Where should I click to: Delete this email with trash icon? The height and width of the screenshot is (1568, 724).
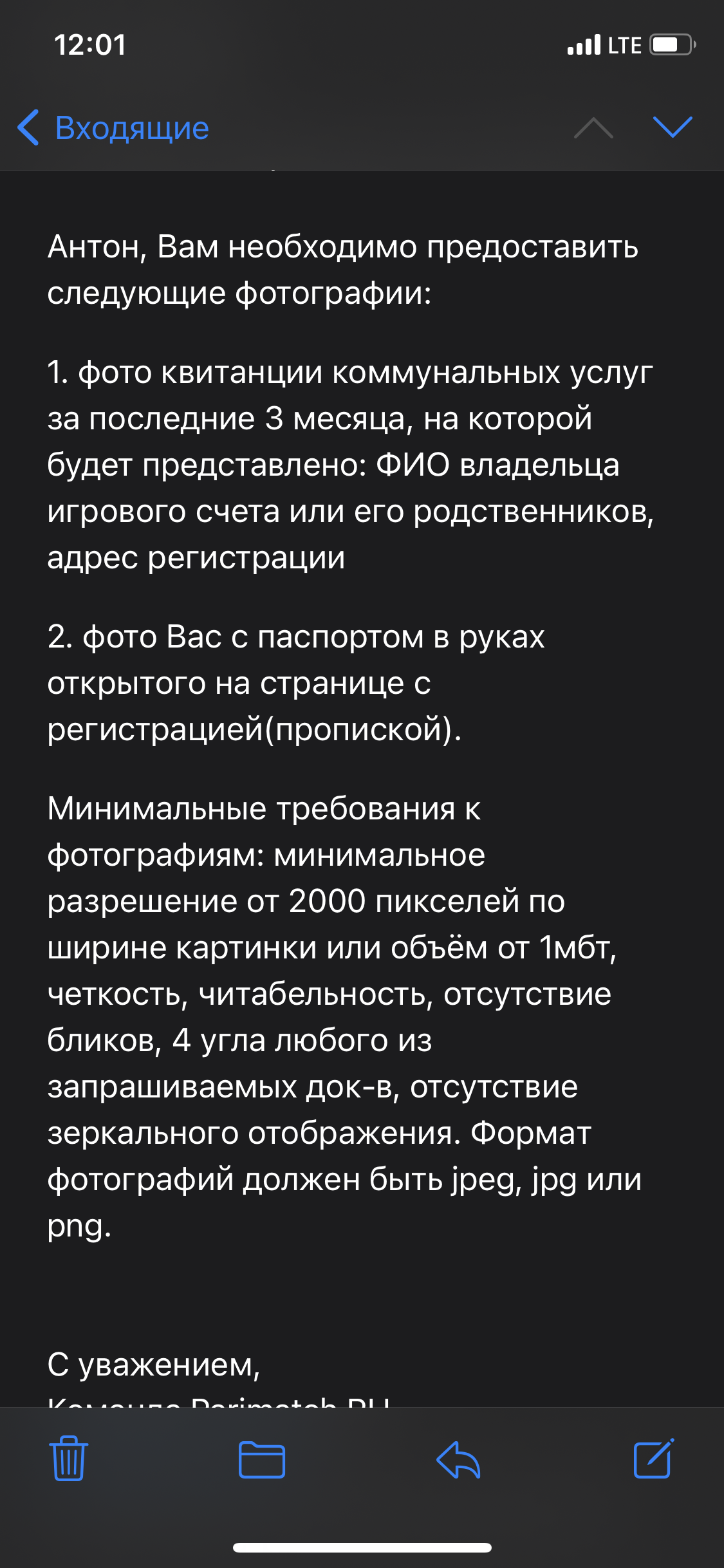[x=68, y=1459]
